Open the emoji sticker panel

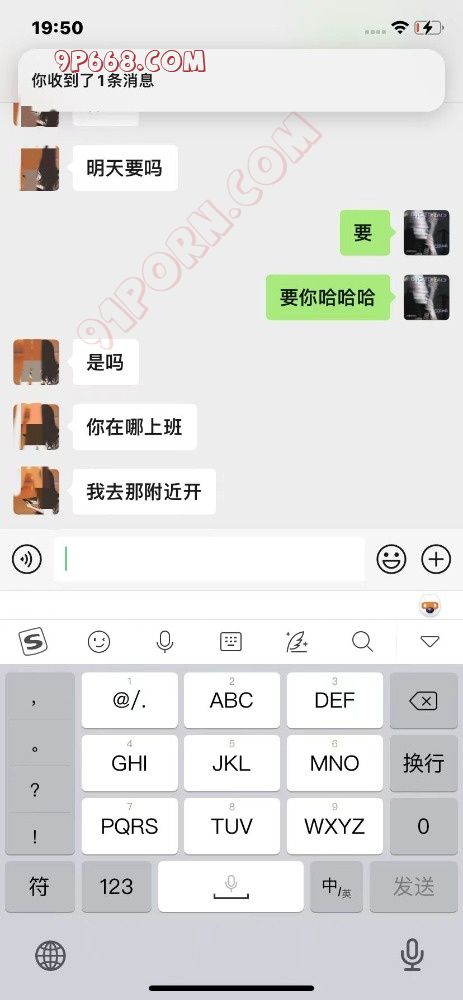(x=391, y=559)
